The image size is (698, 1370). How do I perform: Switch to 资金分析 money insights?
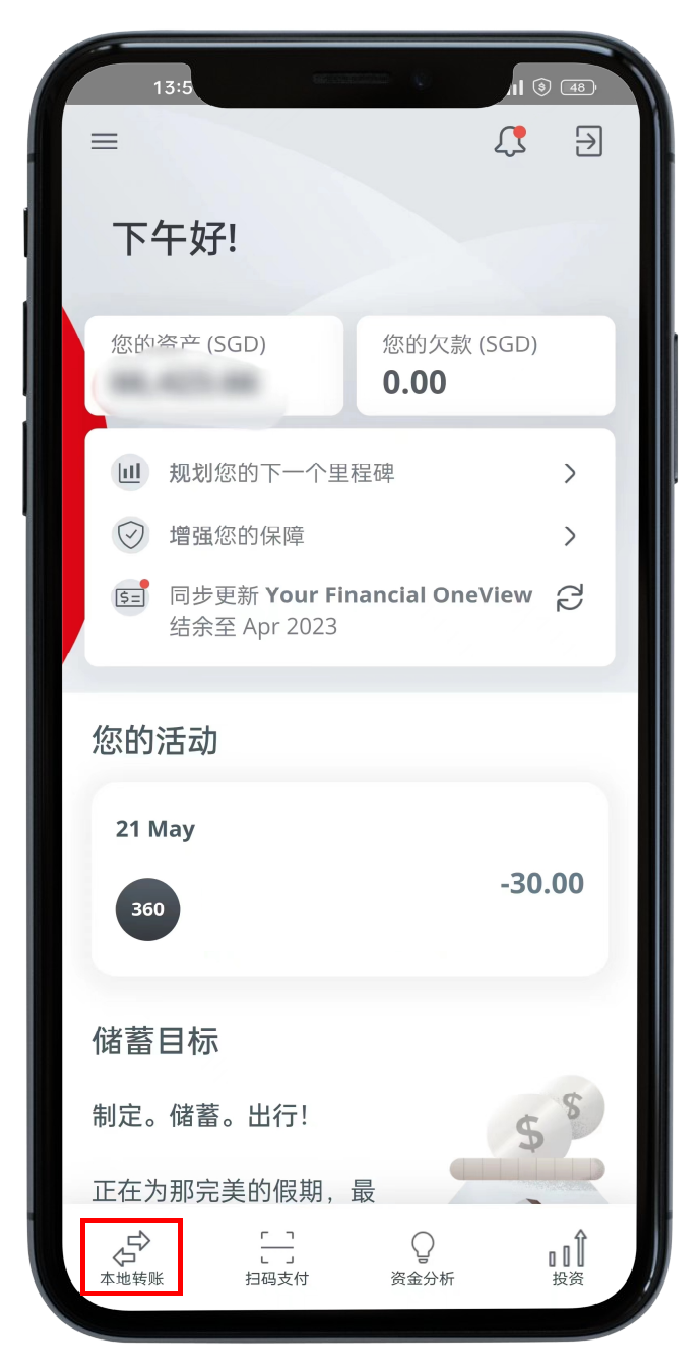pos(422,1258)
